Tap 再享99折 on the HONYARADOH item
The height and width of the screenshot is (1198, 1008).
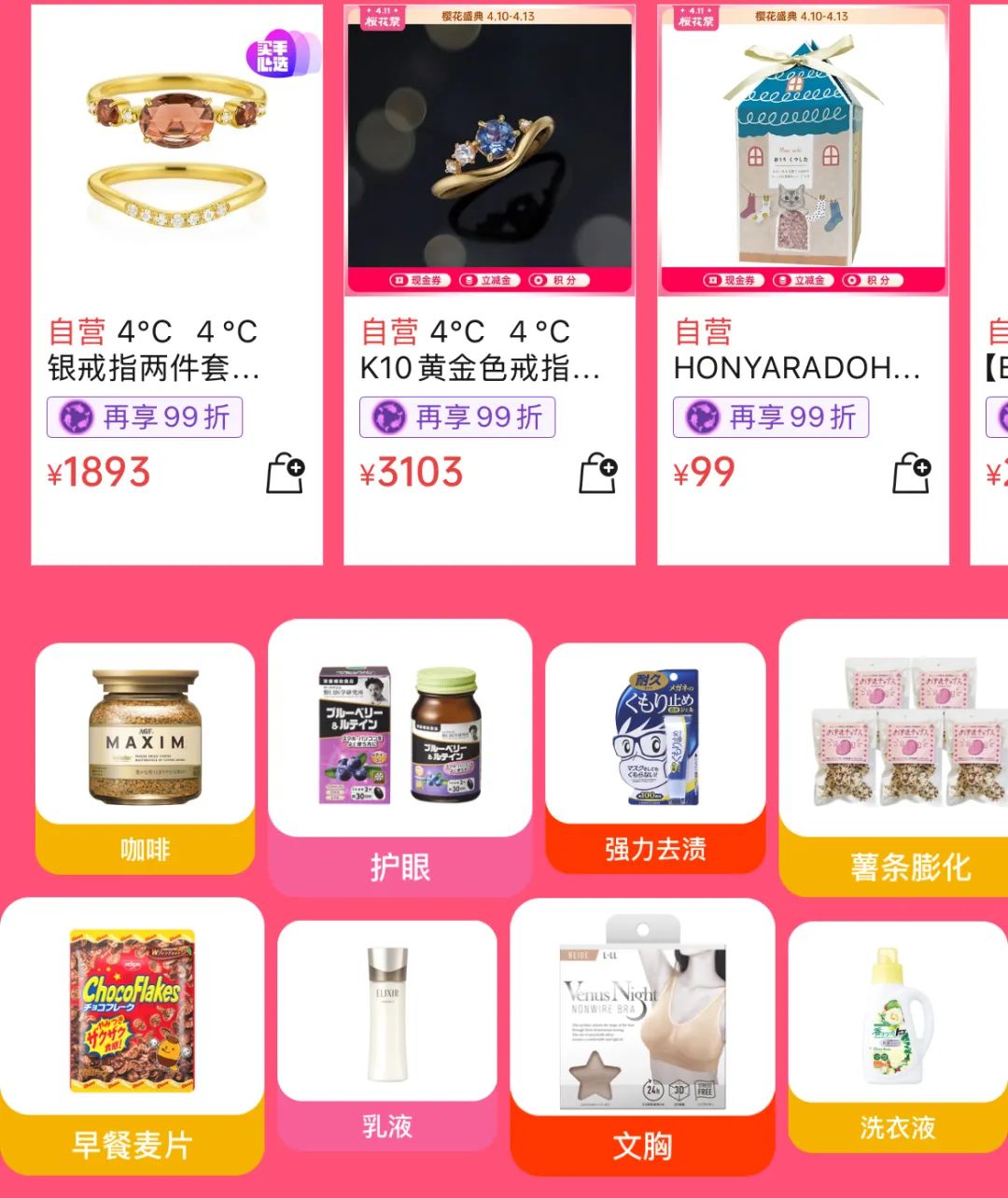[x=771, y=417]
